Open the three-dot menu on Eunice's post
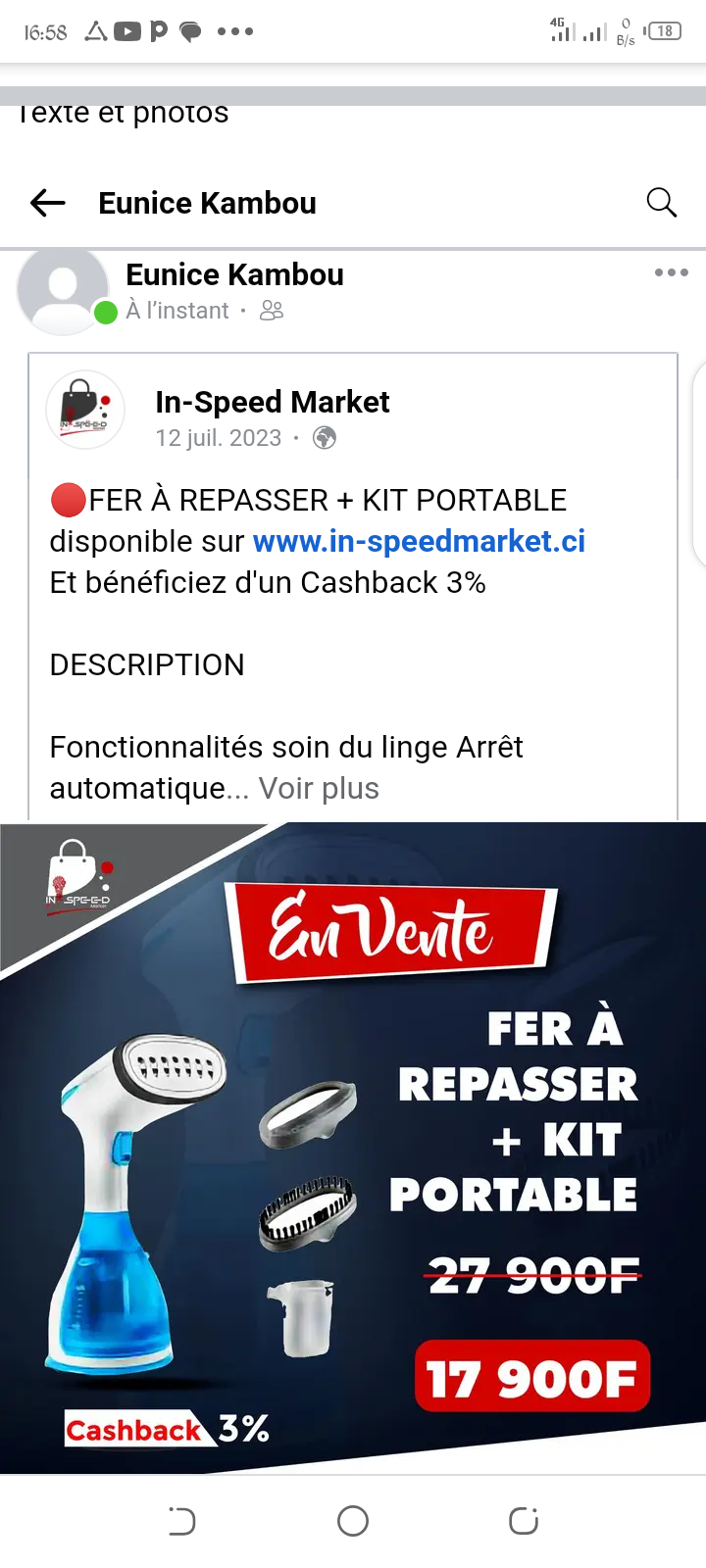Viewport: 706px width, 1568px height. 672,272
